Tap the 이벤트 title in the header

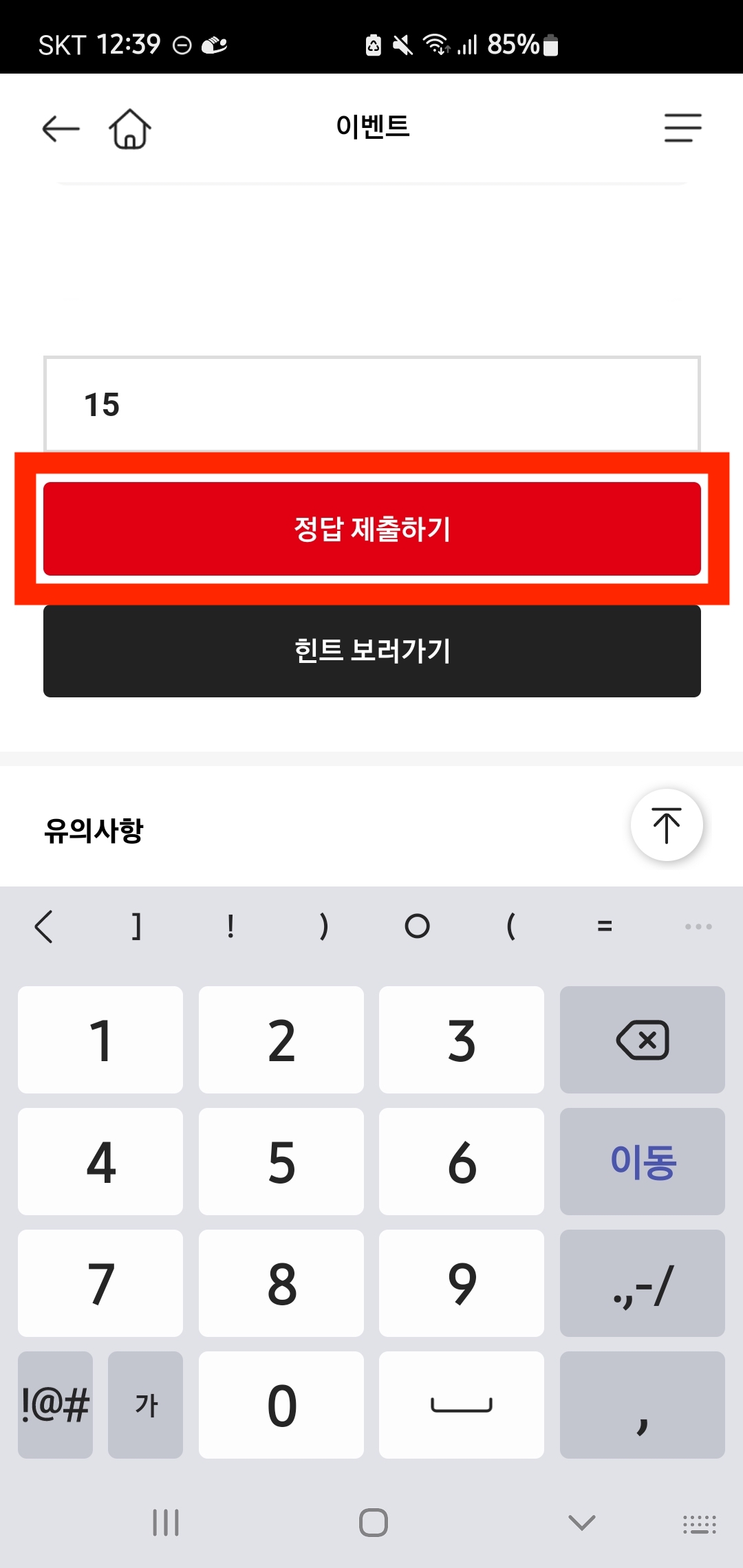(x=371, y=127)
